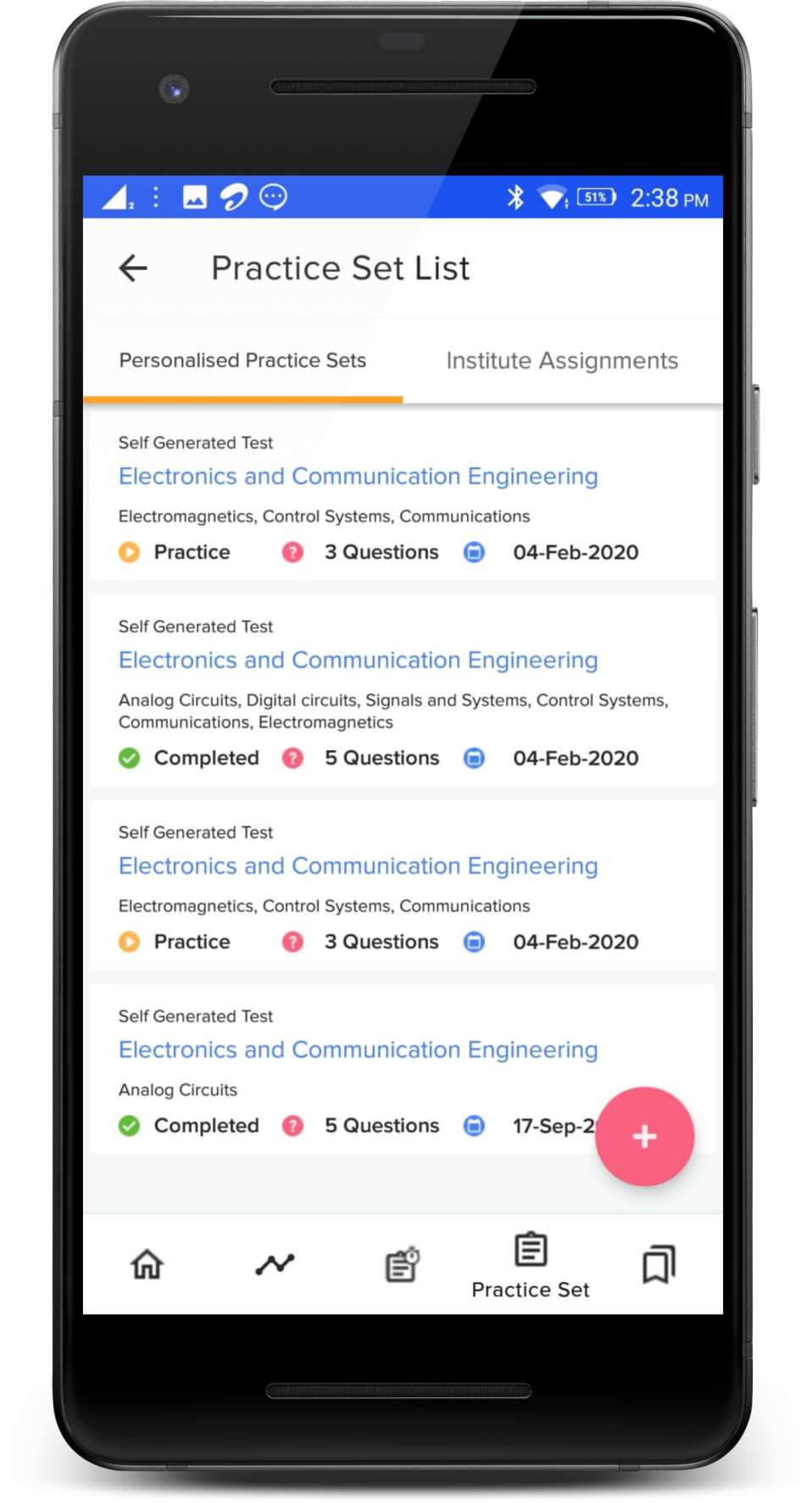Select Personalised Practice Sets tab
The image size is (812, 1503).
[242, 361]
